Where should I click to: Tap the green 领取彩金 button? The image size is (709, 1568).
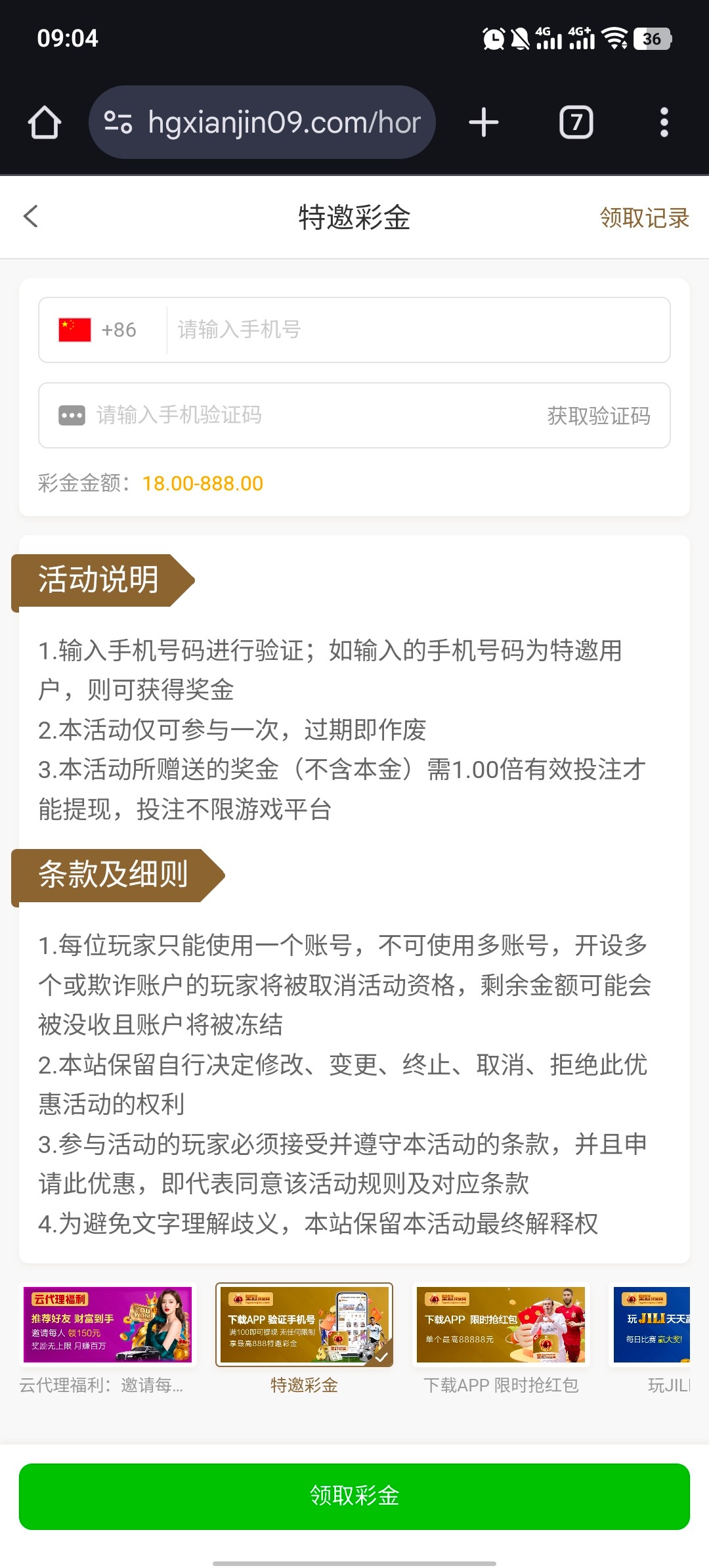tap(354, 1496)
